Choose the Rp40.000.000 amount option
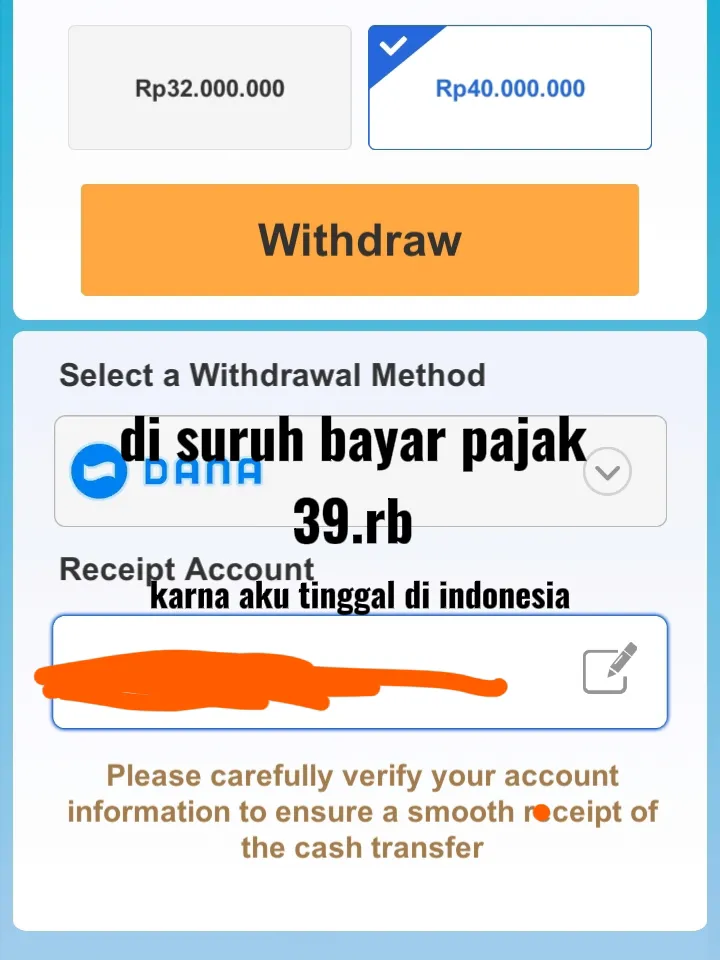This screenshot has height=960, width=720. tap(510, 88)
